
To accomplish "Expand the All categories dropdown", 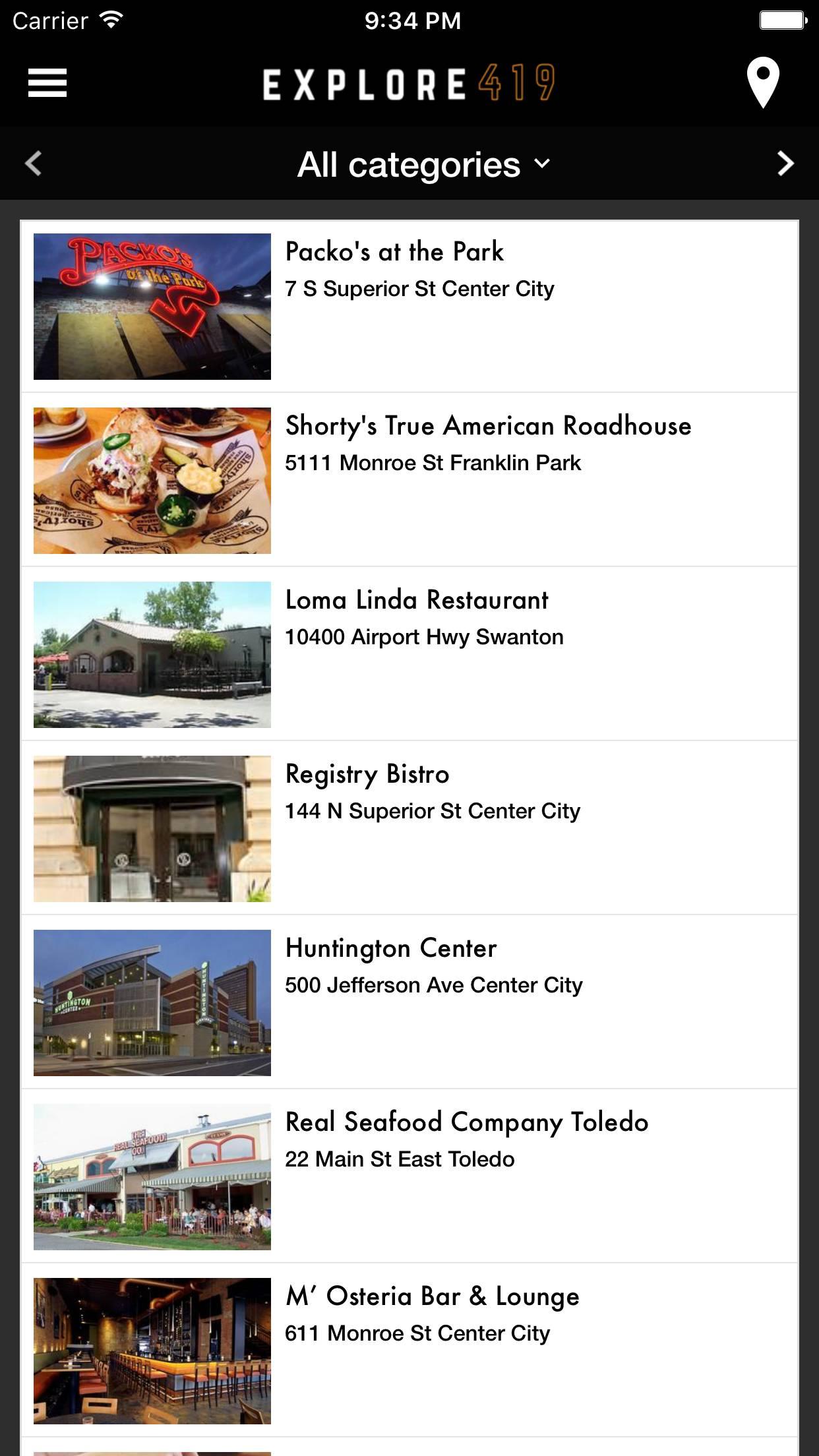I will tap(423, 164).
